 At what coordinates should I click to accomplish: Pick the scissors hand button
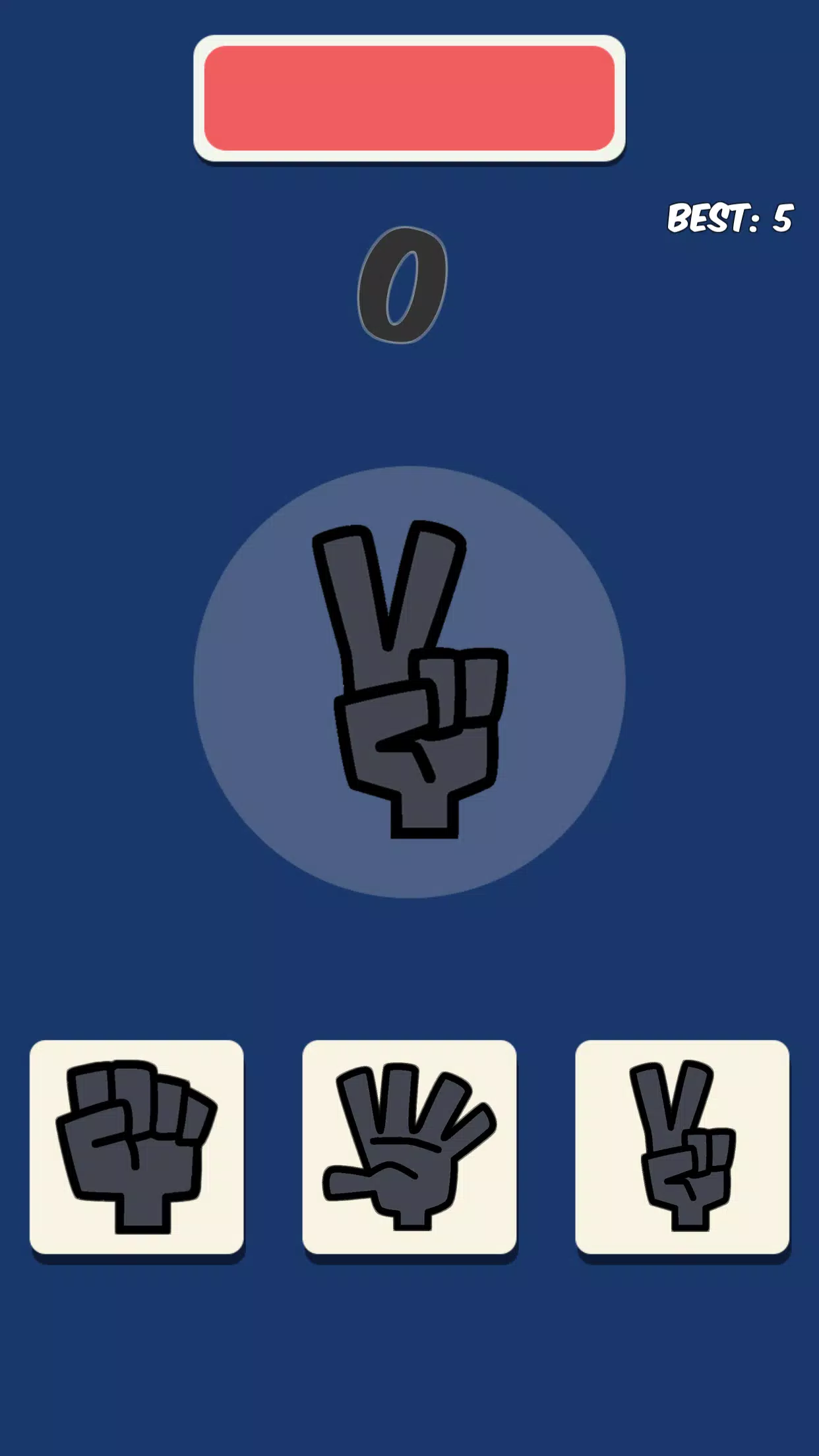682,1147
